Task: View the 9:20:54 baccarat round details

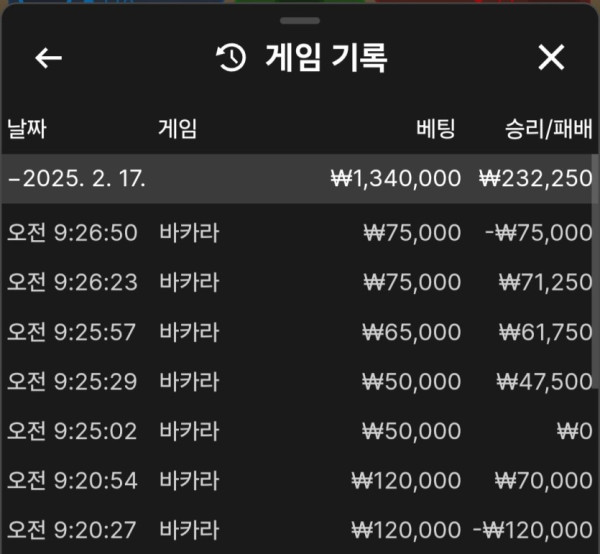Action: coord(298,480)
